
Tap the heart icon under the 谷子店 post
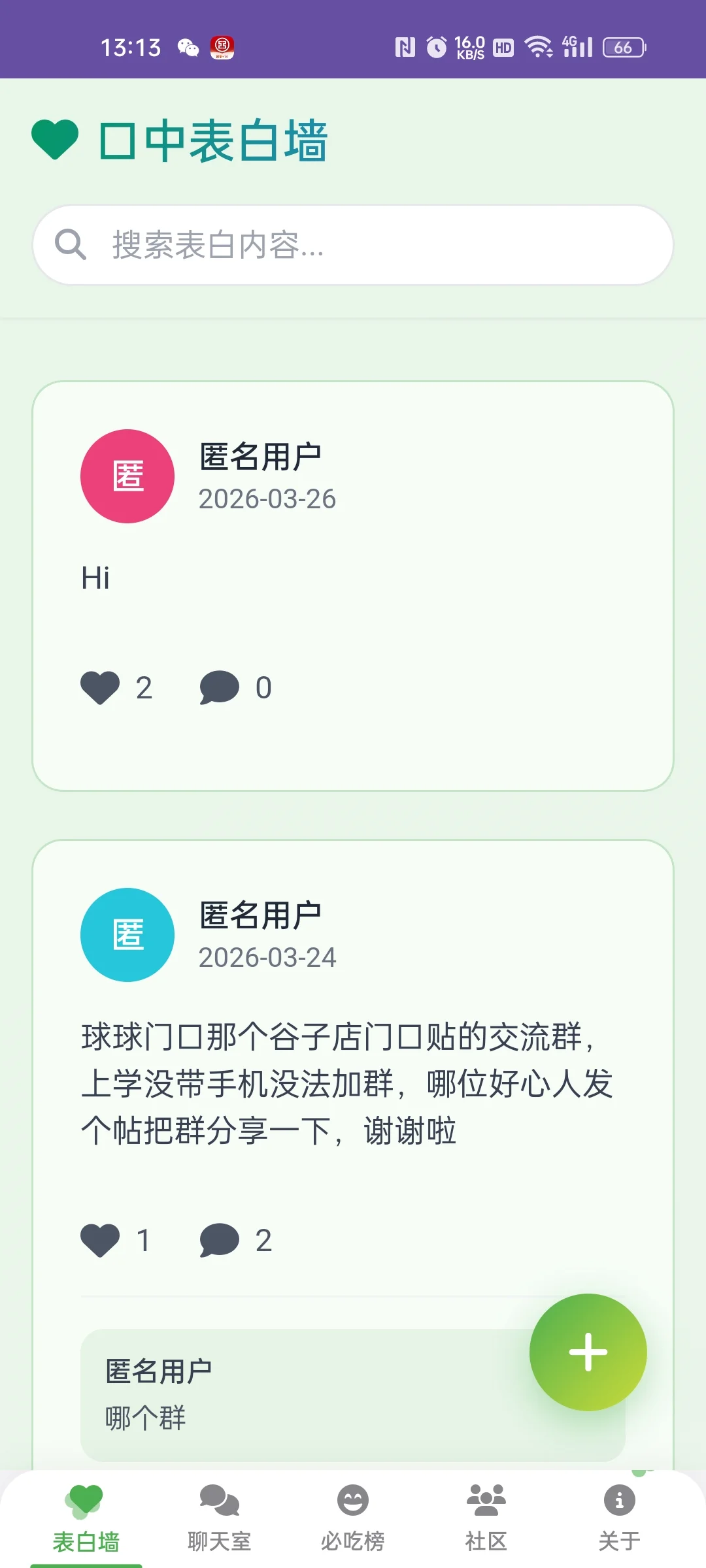tap(99, 1237)
